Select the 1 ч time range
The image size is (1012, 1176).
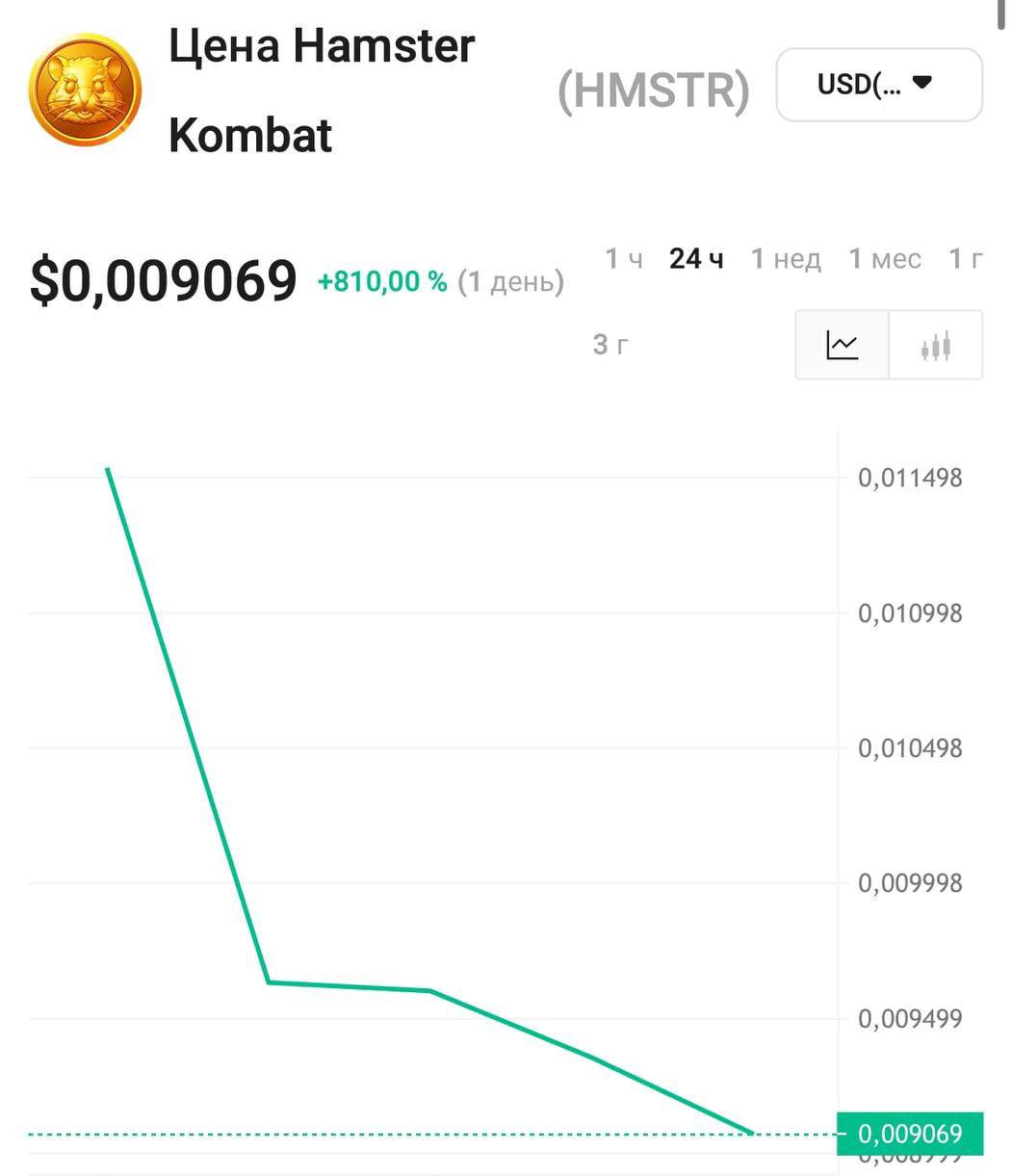pos(623,259)
